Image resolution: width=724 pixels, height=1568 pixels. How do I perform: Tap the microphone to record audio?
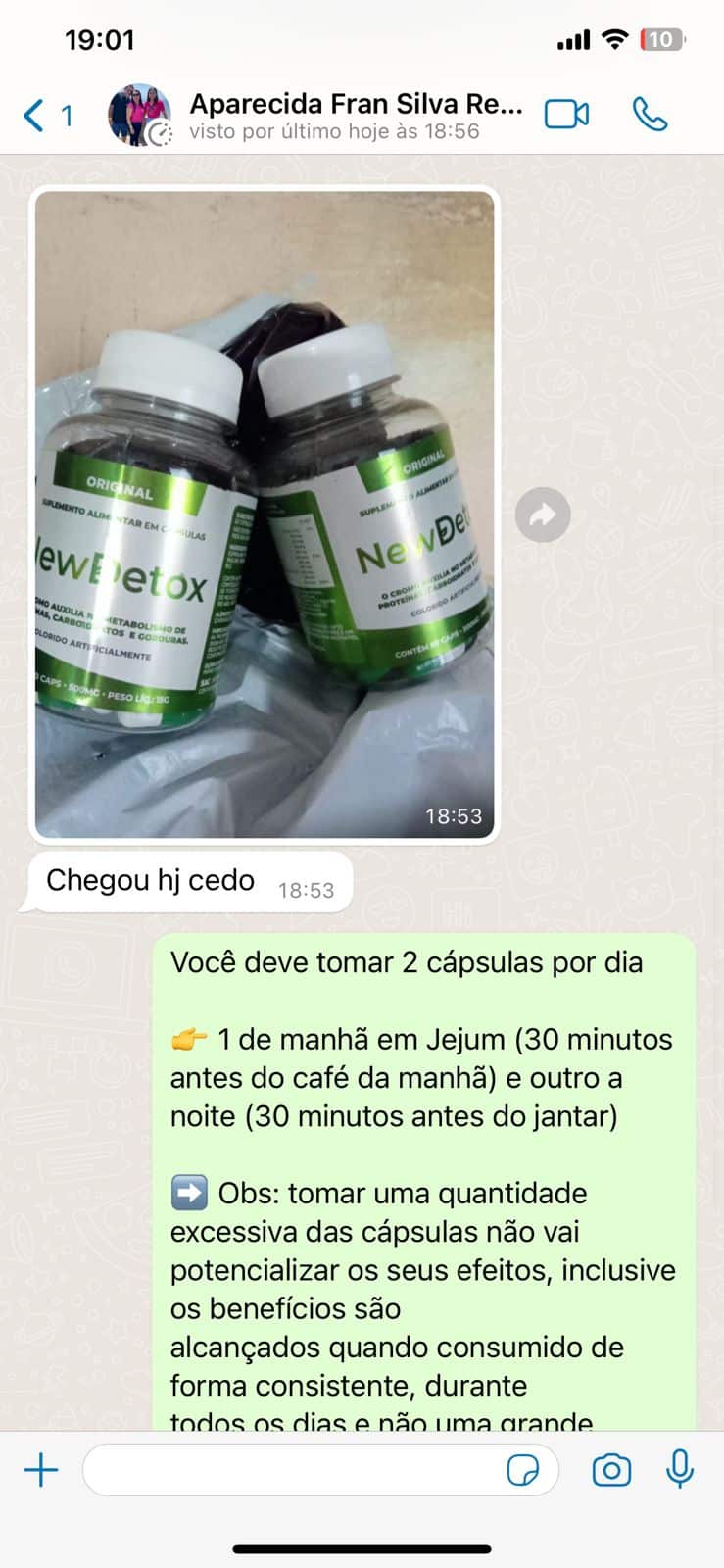[x=680, y=1470]
